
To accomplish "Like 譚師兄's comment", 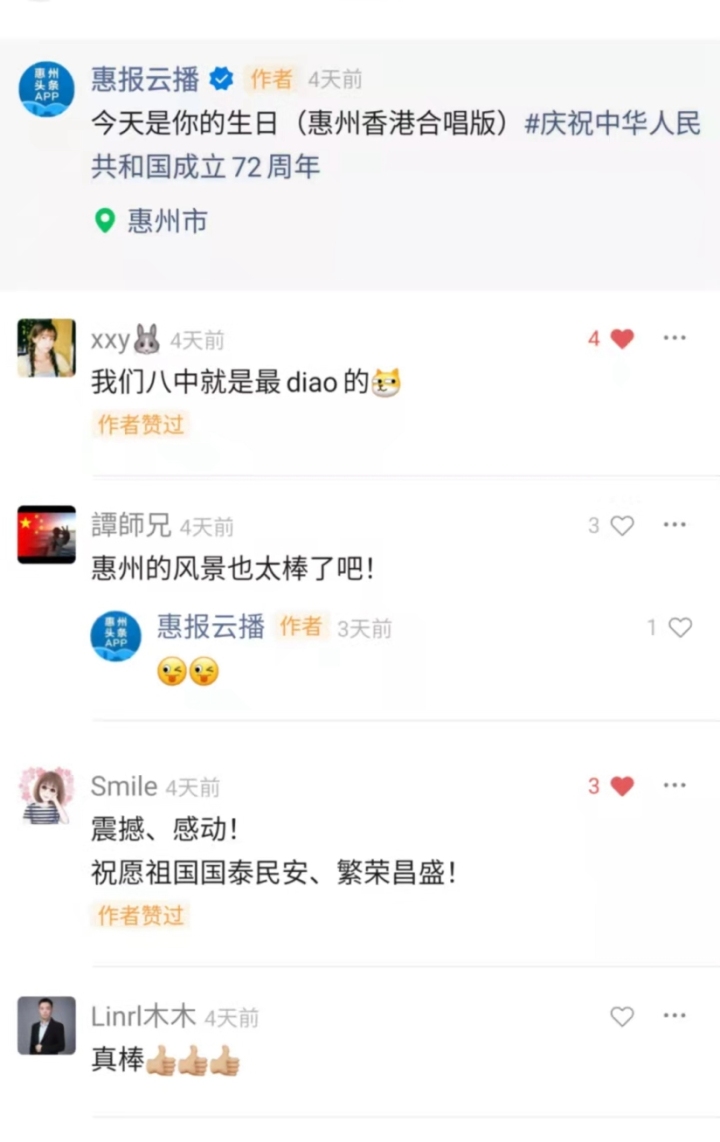I will tap(622, 525).
